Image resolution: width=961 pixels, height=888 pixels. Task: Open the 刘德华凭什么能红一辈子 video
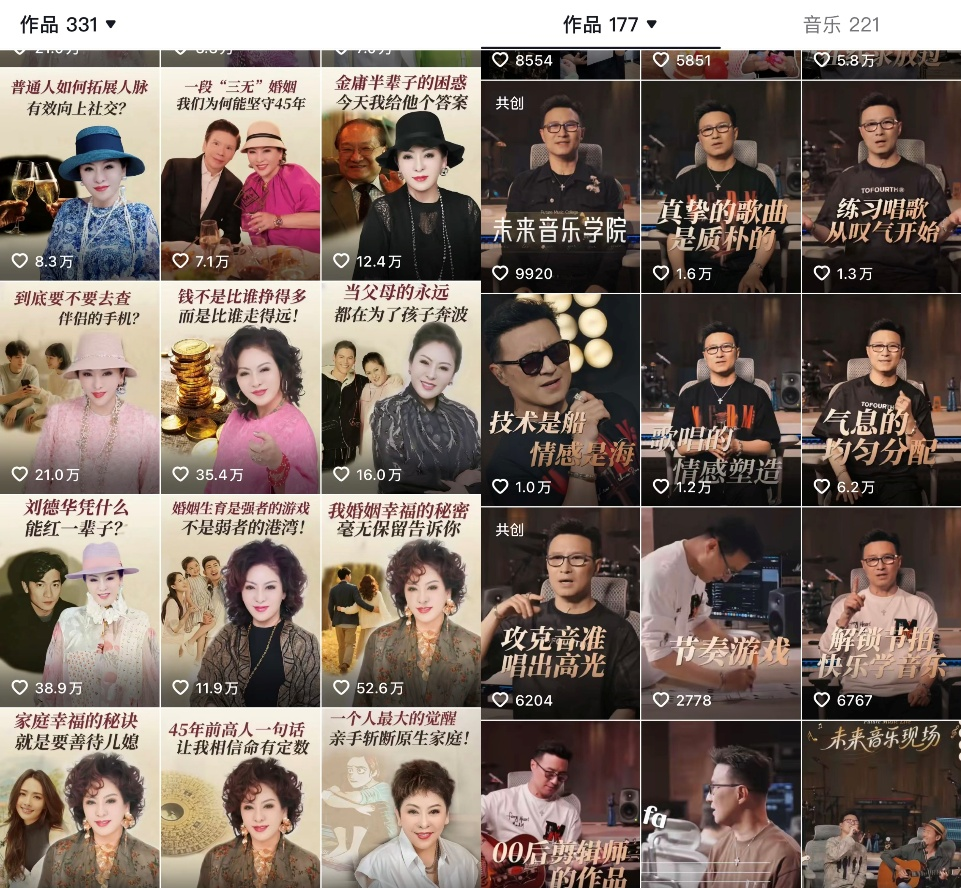[x=79, y=601]
